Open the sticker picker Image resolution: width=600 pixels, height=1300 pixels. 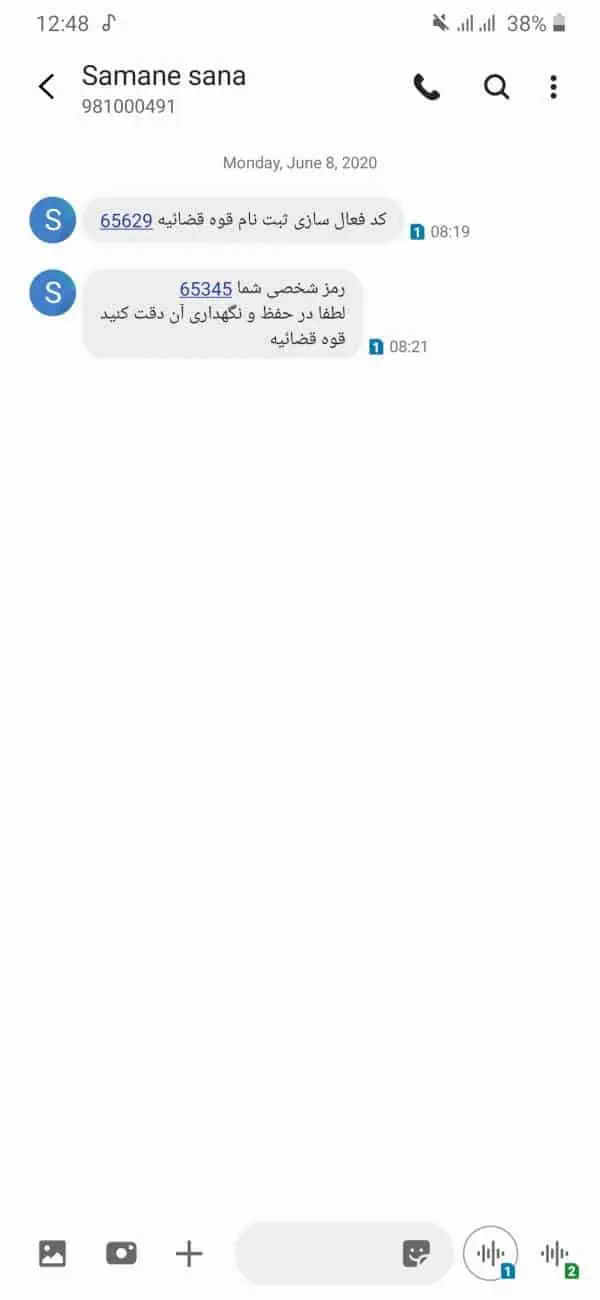click(416, 1252)
